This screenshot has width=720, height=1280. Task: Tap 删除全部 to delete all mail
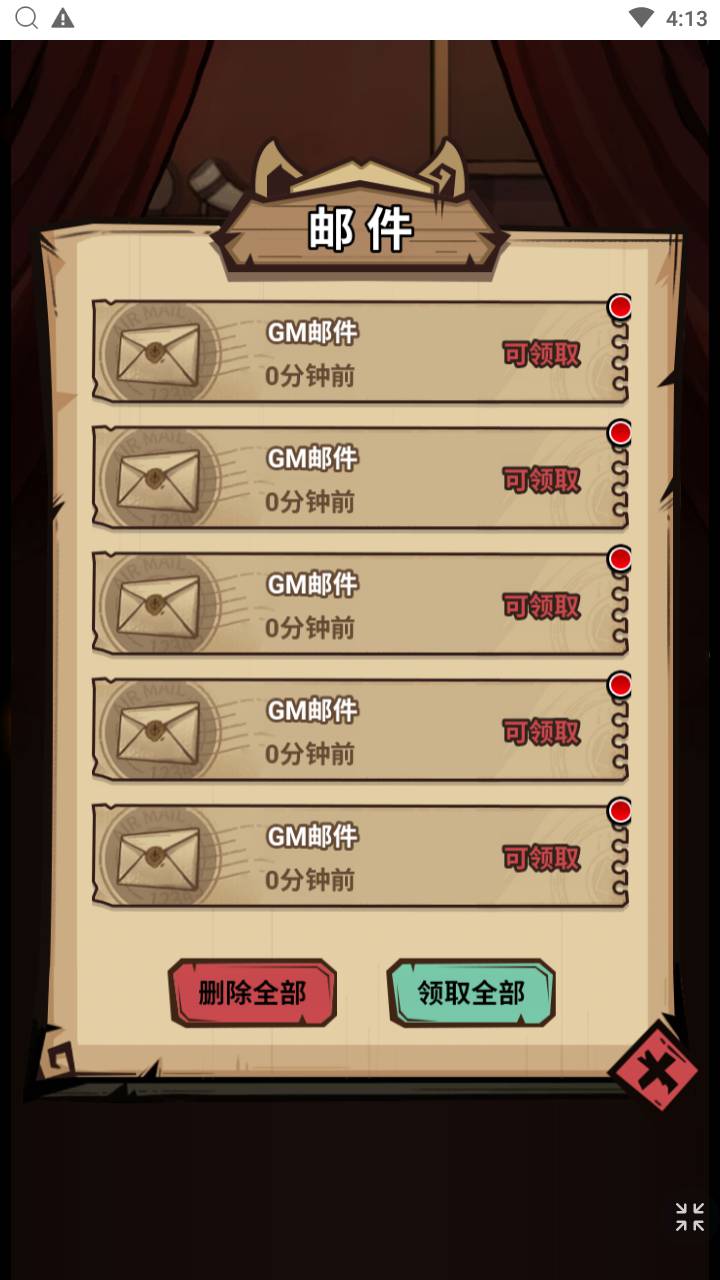point(252,993)
